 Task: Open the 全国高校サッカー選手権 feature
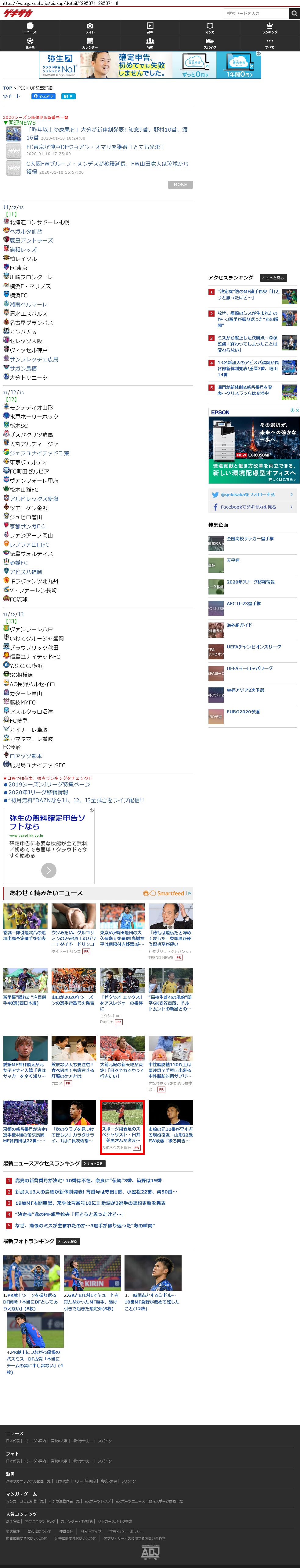coord(250,539)
